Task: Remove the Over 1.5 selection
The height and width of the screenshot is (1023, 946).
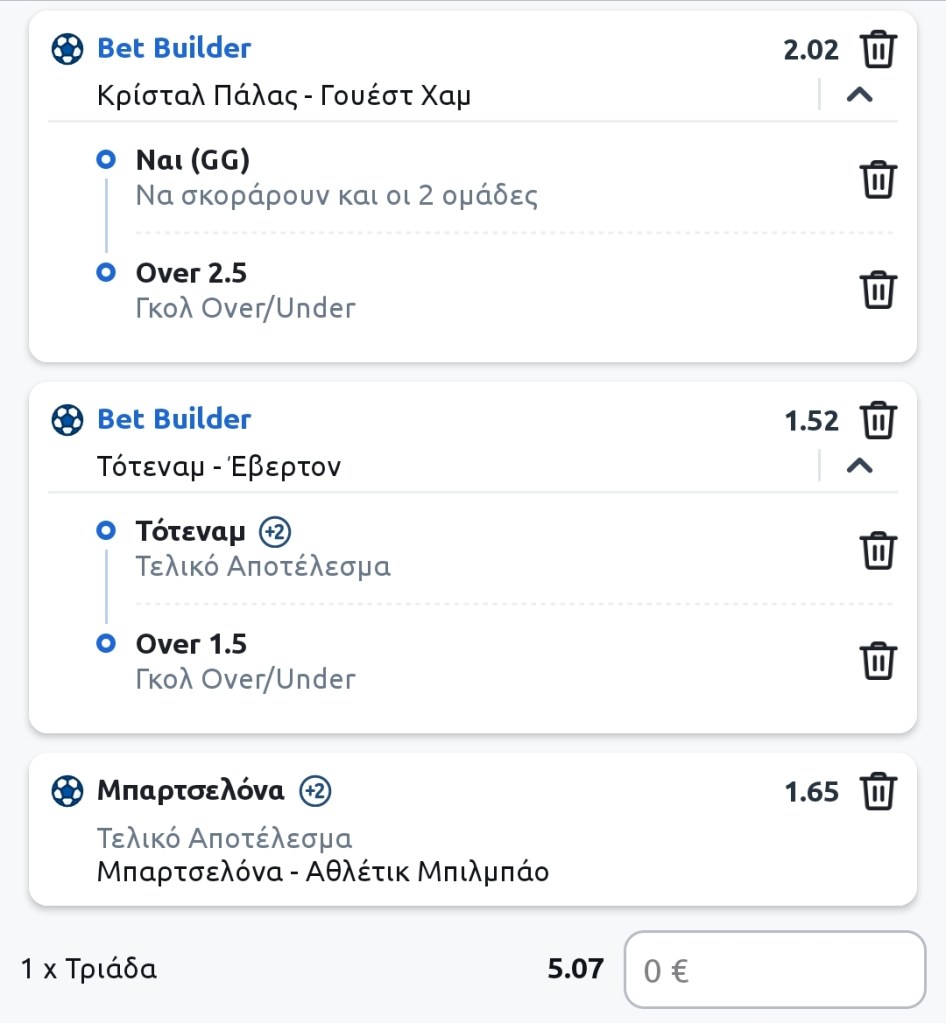Action: pos(878,661)
